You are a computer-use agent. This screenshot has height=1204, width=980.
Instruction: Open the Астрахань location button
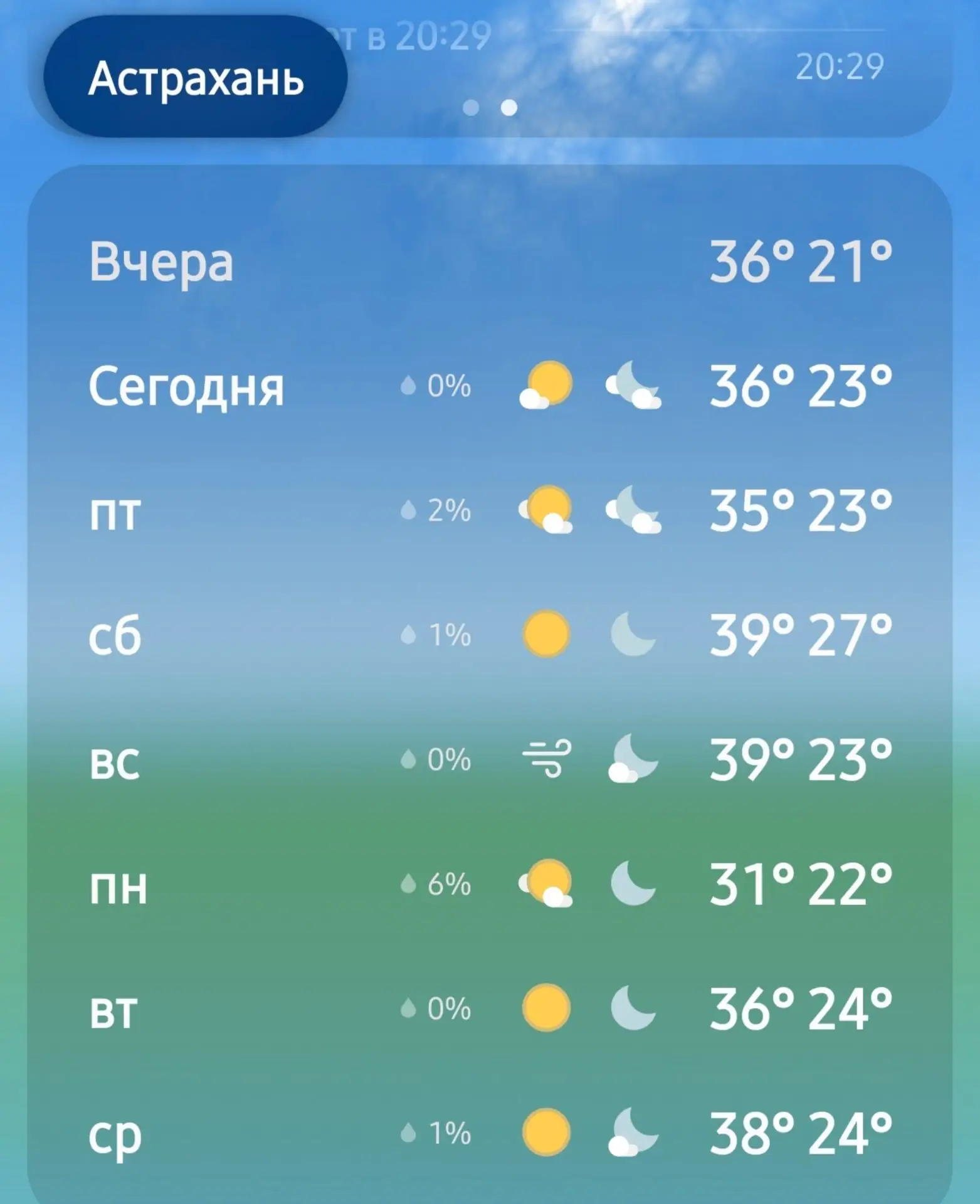(195, 77)
